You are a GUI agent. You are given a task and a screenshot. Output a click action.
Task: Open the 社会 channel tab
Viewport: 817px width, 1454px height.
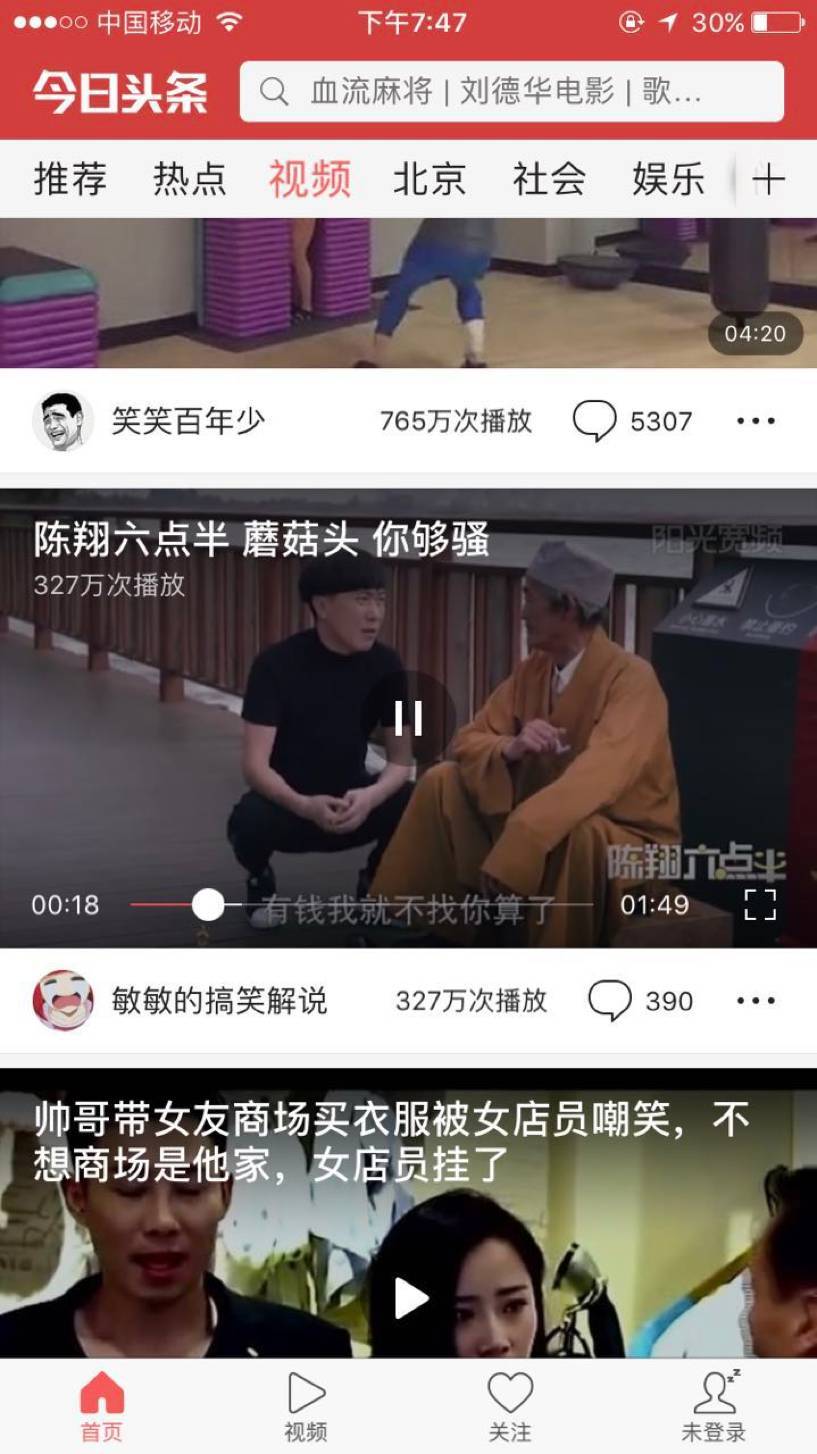pyautogui.click(x=549, y=180)
